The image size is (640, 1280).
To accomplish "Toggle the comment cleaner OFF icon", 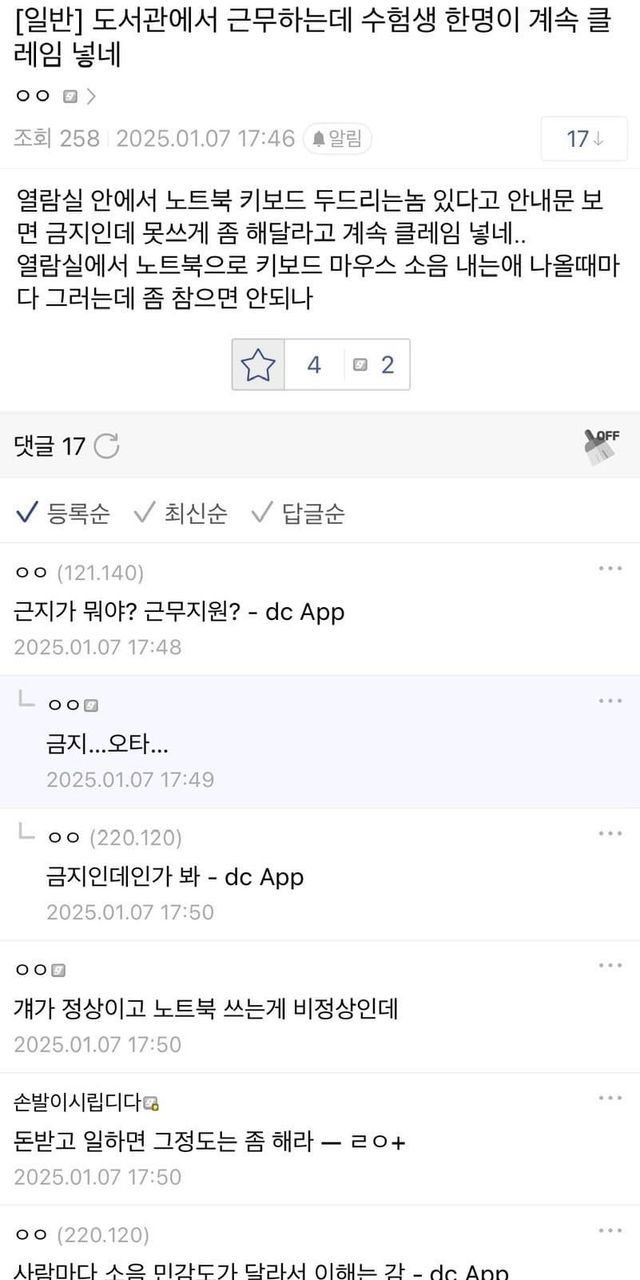I will (601, 446).
